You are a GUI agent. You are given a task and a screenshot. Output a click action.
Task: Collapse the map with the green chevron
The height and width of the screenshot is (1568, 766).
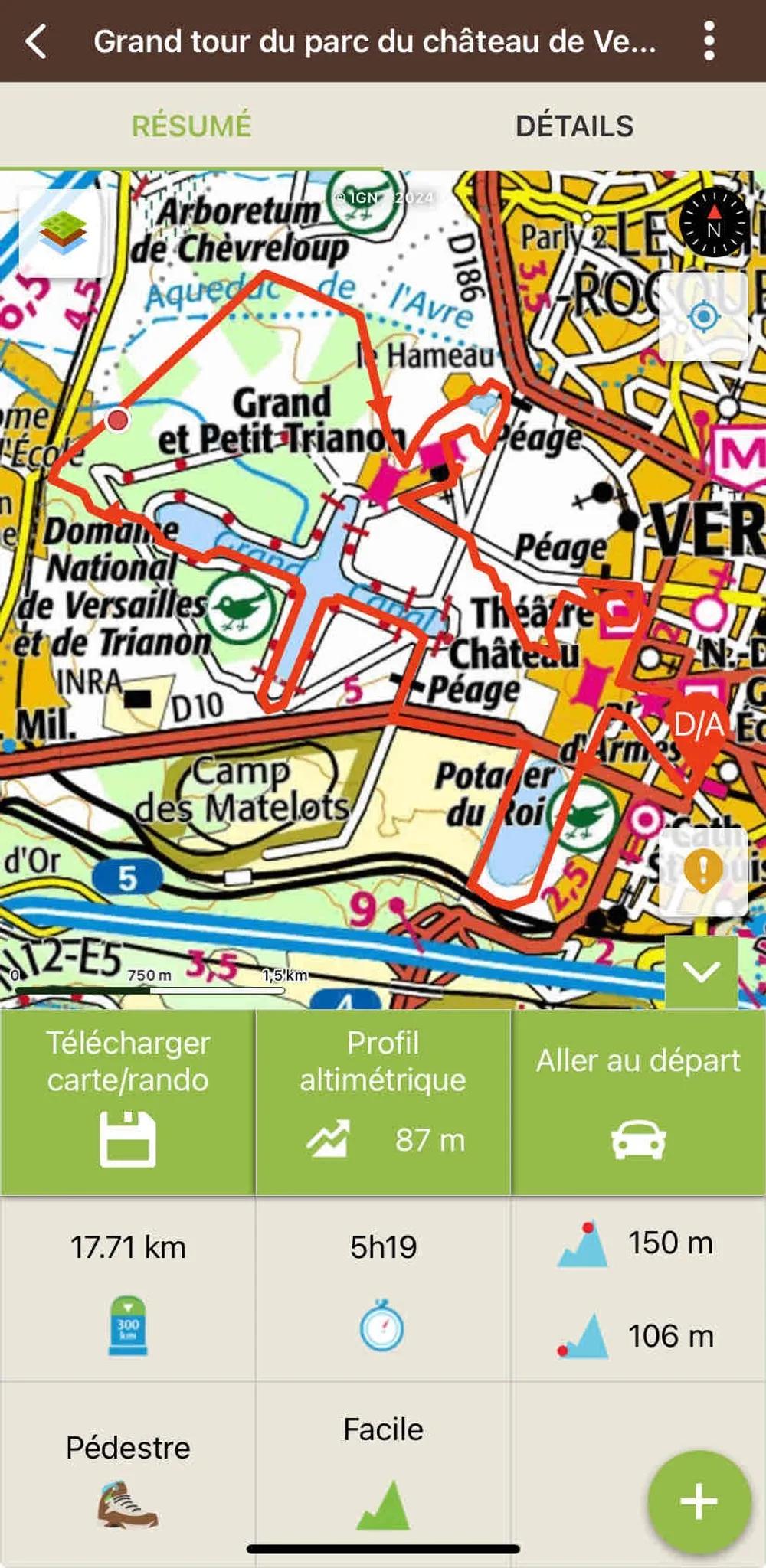[701, 972]
